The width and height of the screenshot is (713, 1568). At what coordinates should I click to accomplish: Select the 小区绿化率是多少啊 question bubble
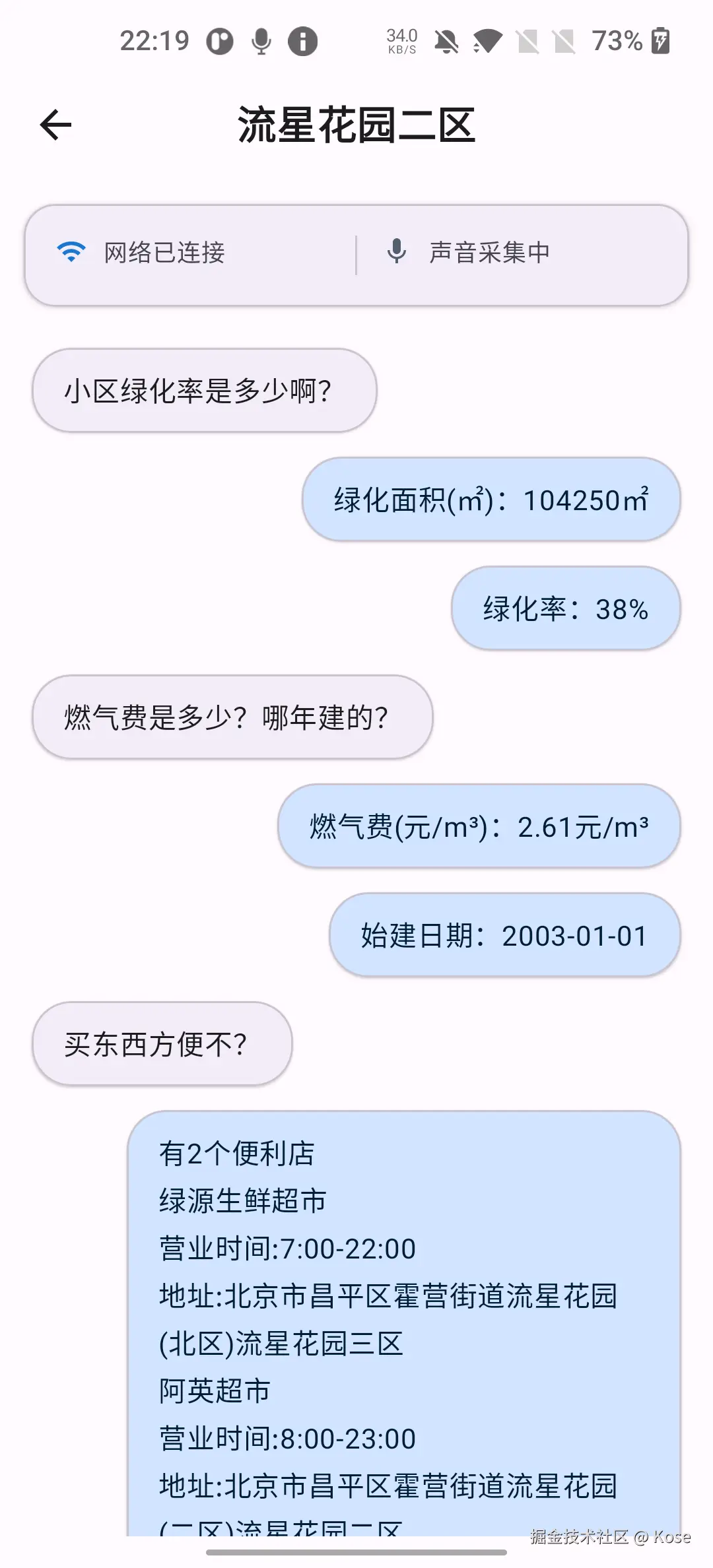203,389
